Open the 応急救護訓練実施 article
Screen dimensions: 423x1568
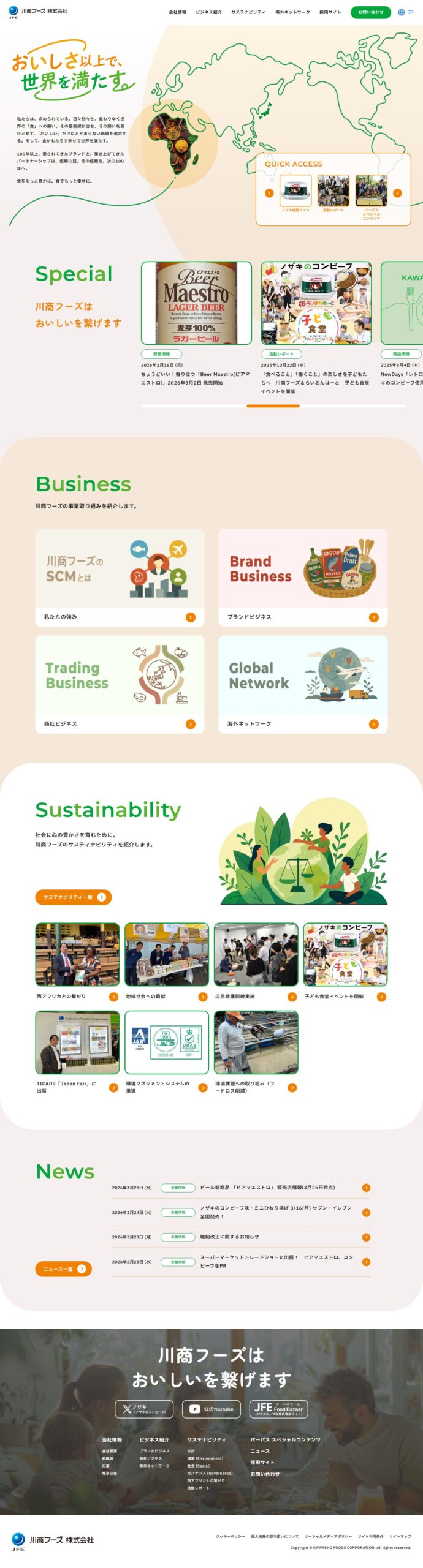pyautogui.click(x=256, y=962)
